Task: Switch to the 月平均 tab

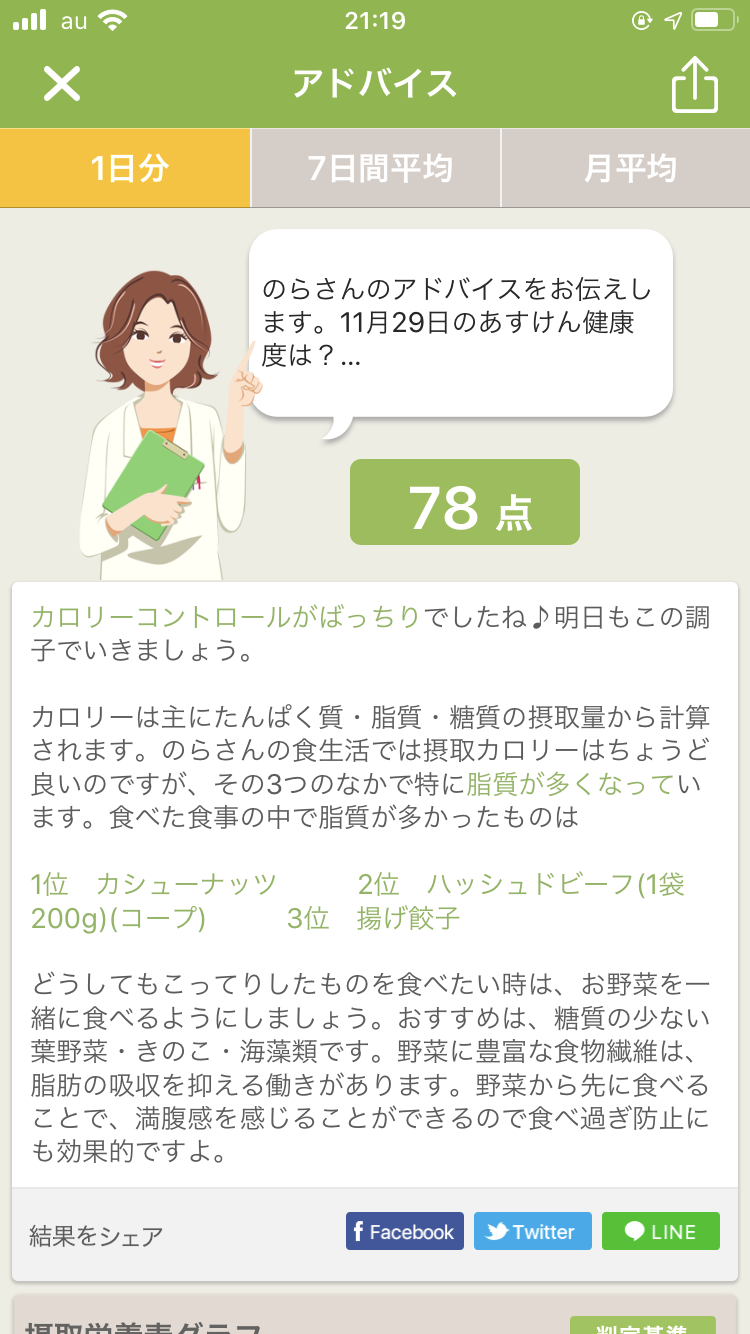Action: point(628,168)
